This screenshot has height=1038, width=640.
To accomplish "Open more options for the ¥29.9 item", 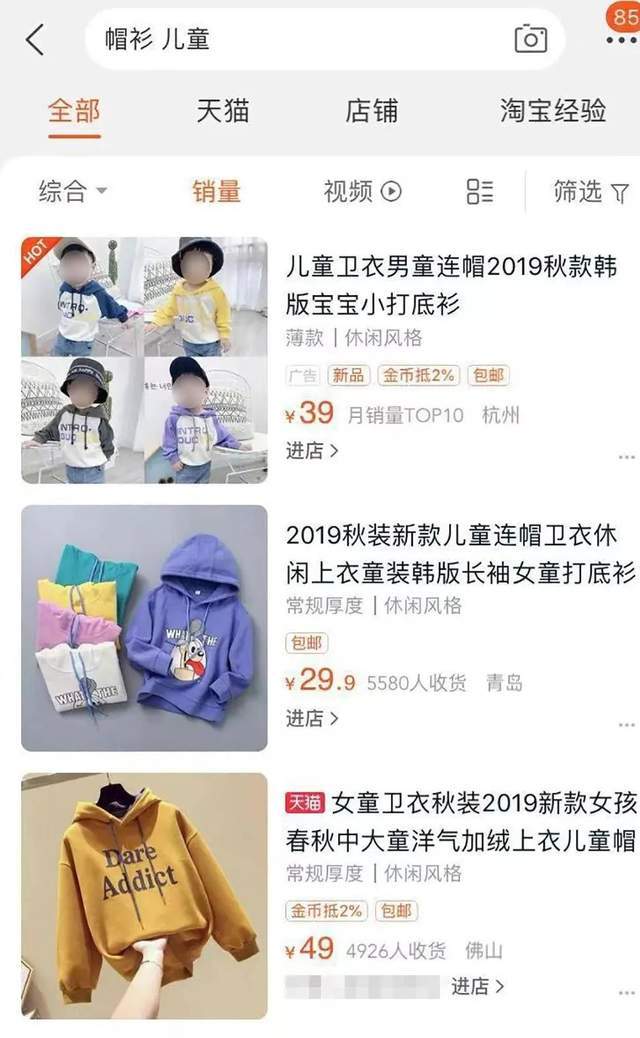I will (626, 725).
